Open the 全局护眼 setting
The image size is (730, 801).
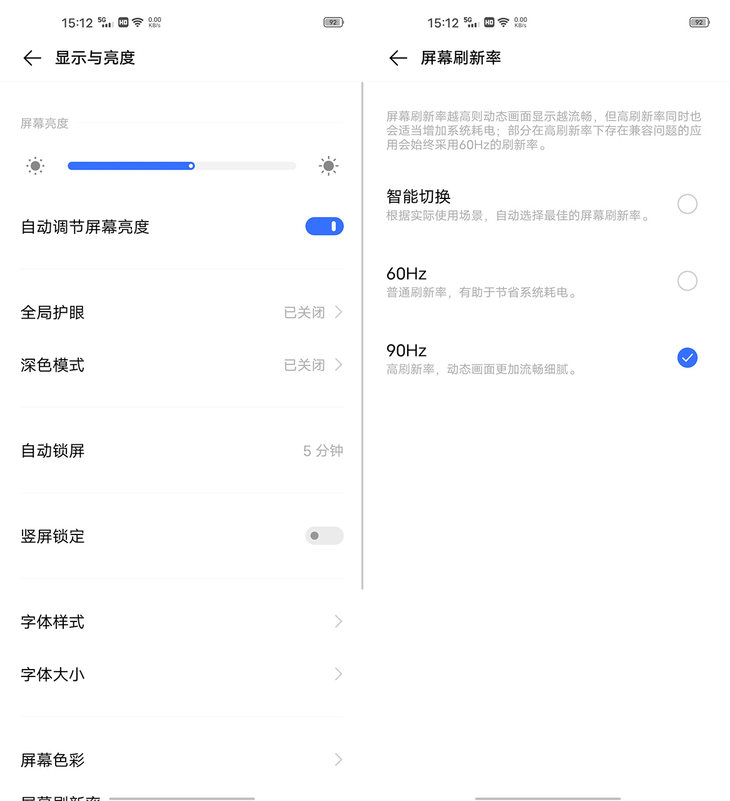tap(181, 312)
